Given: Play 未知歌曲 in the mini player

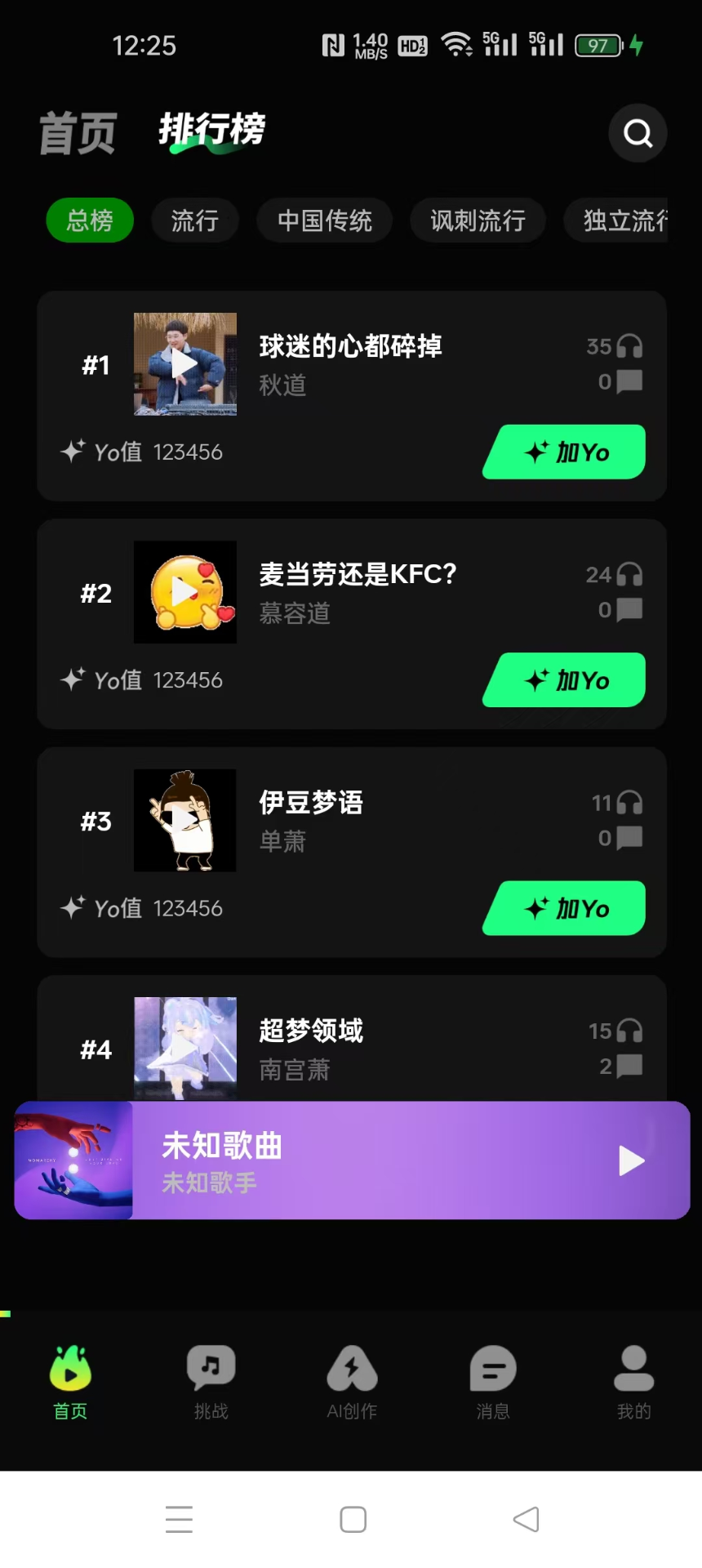Looking at the screenshot, I should point(630,1160).
